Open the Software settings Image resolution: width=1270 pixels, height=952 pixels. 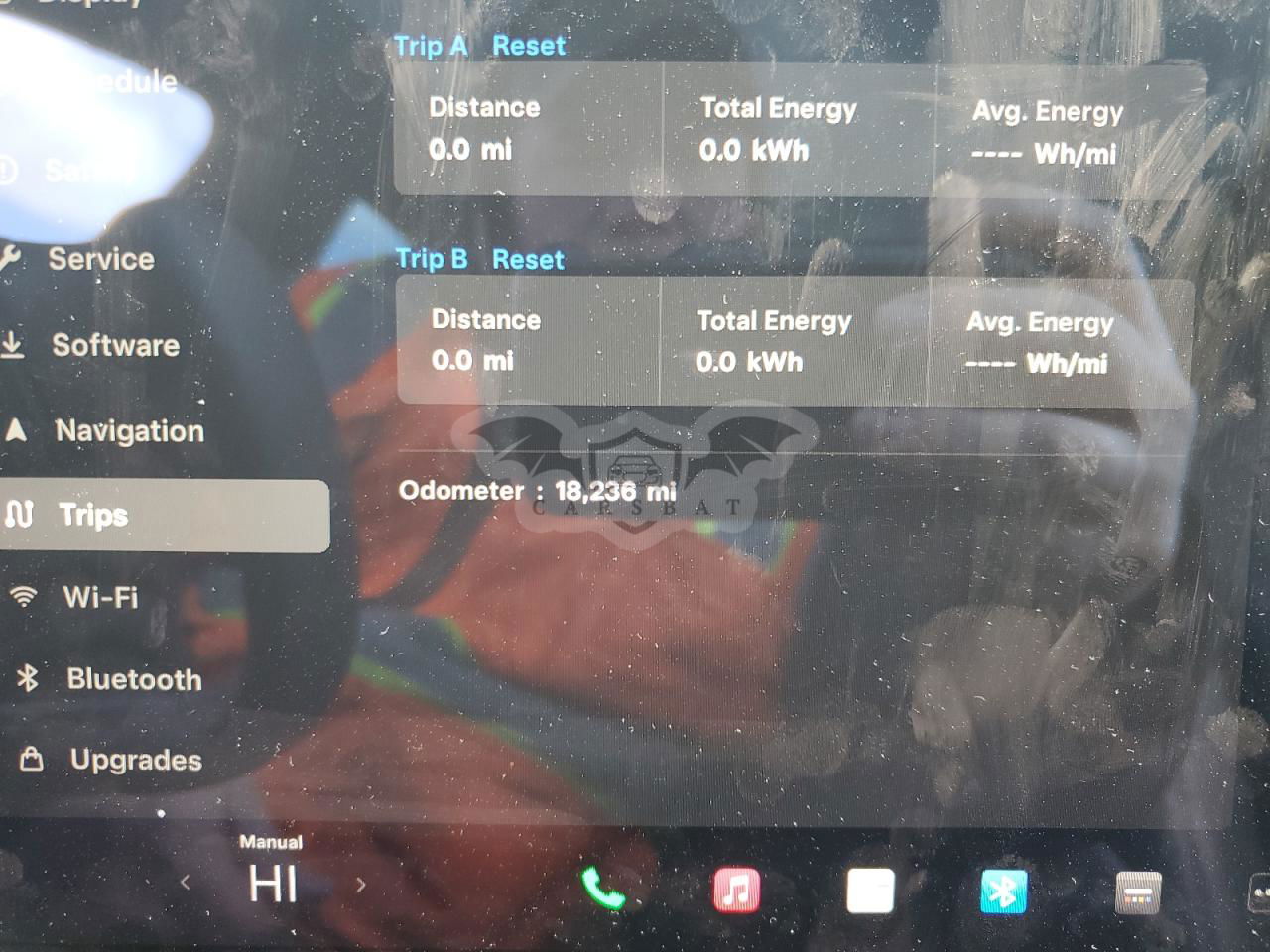tap(114, 345)
